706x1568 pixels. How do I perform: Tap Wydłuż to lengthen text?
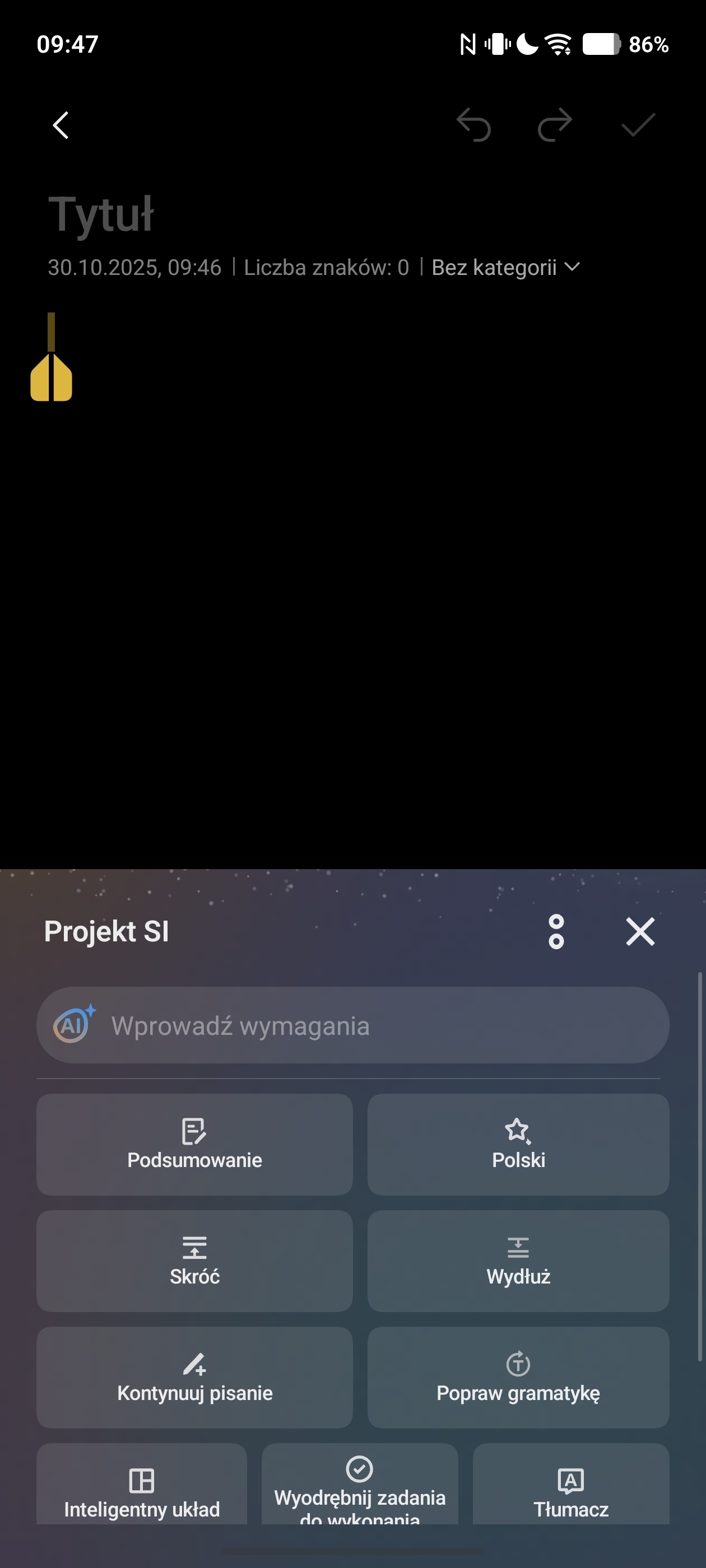click(518, 1261)
